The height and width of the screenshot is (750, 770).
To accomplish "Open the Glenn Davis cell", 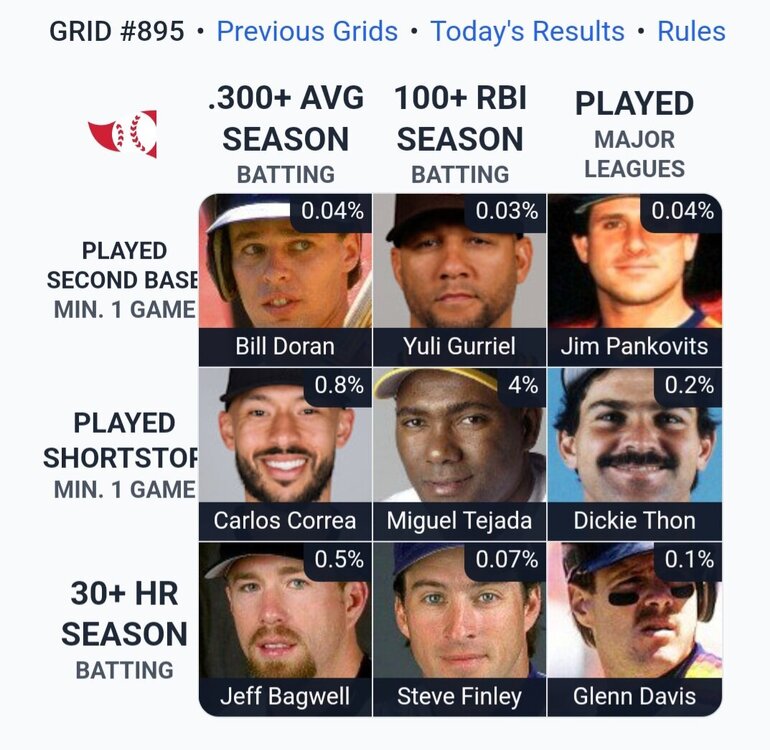I will click(634, 629).
